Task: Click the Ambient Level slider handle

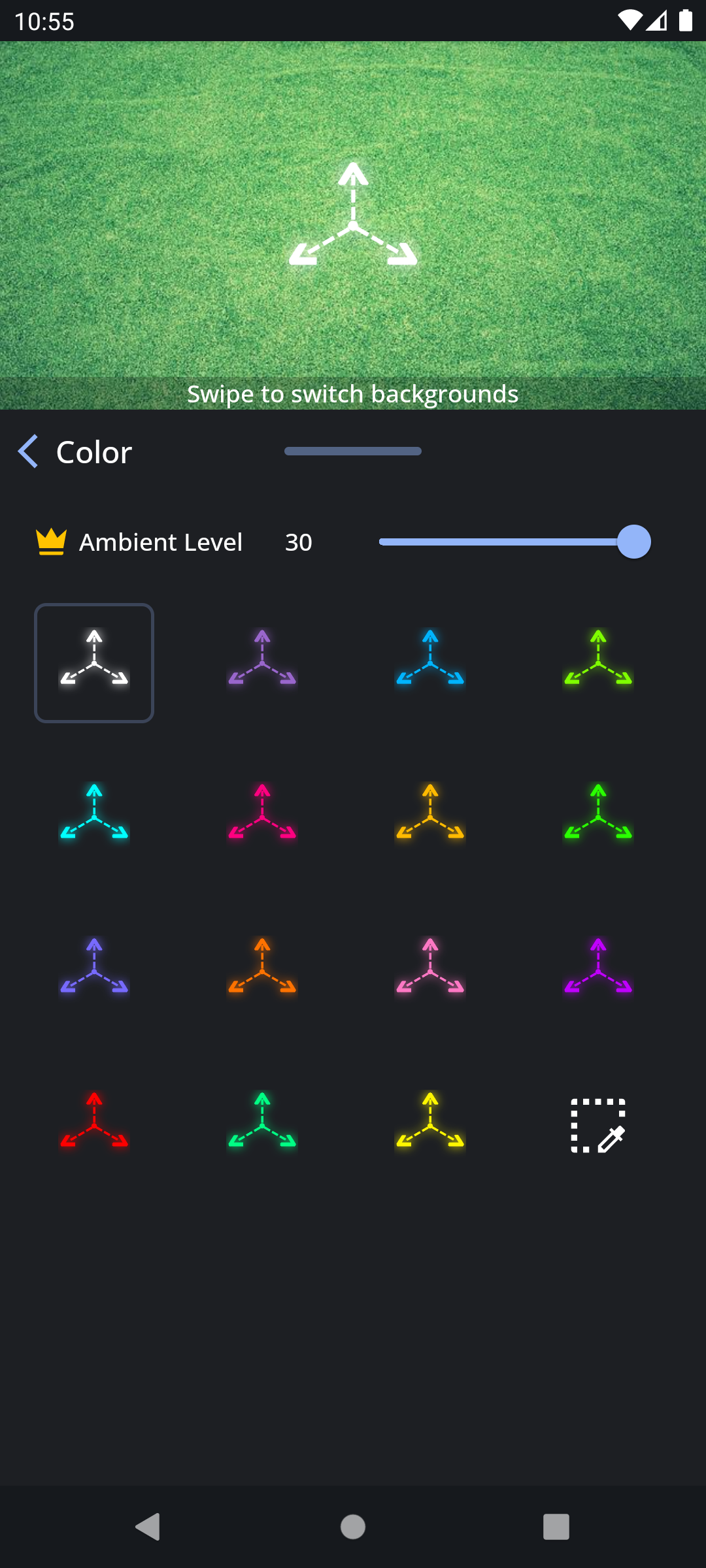Action: [x=632, y=542]
